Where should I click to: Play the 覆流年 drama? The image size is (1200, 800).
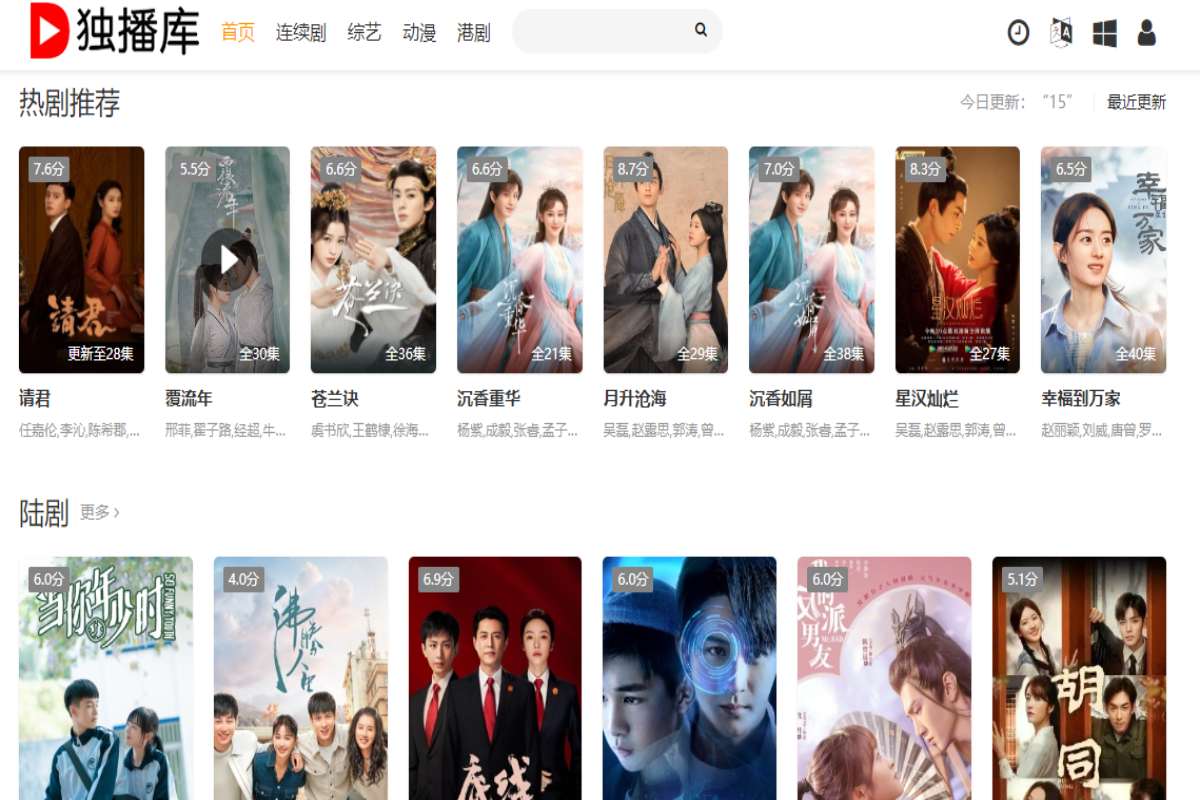click(227, 260)
